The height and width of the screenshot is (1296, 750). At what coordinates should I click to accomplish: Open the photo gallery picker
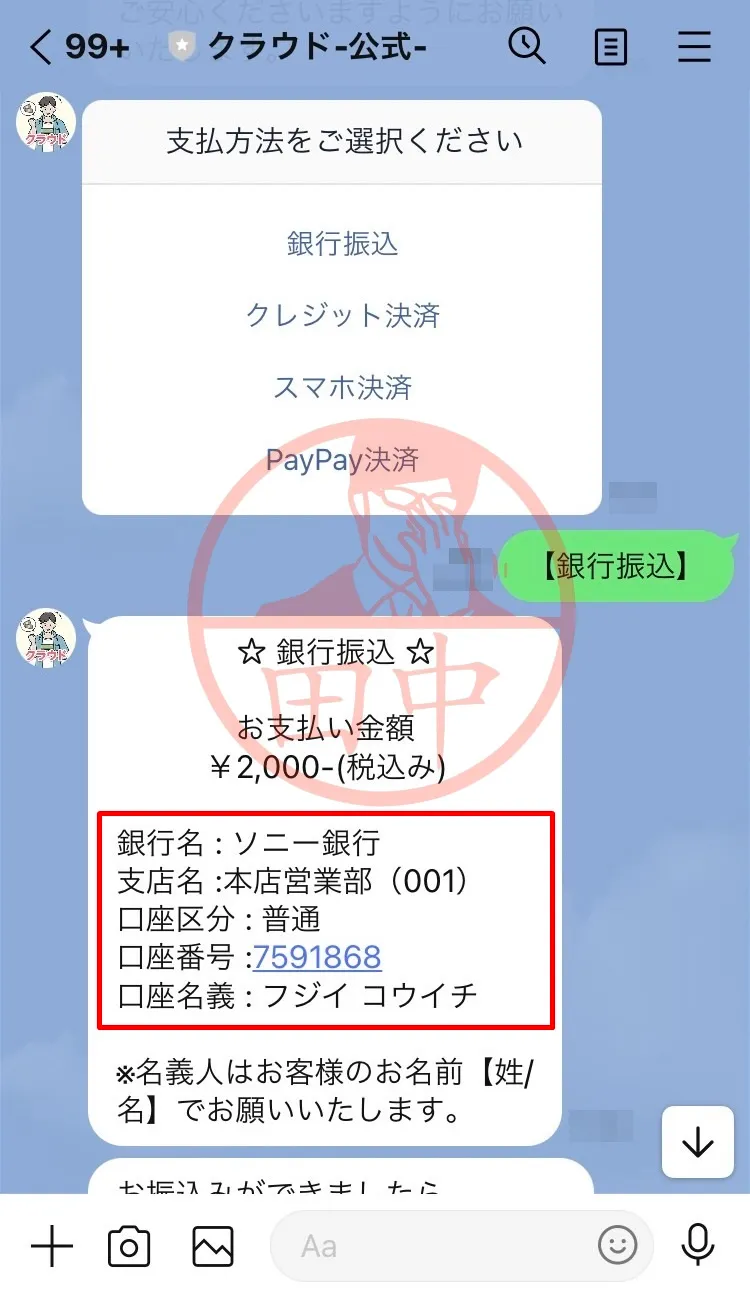[x=213, y=1246]
